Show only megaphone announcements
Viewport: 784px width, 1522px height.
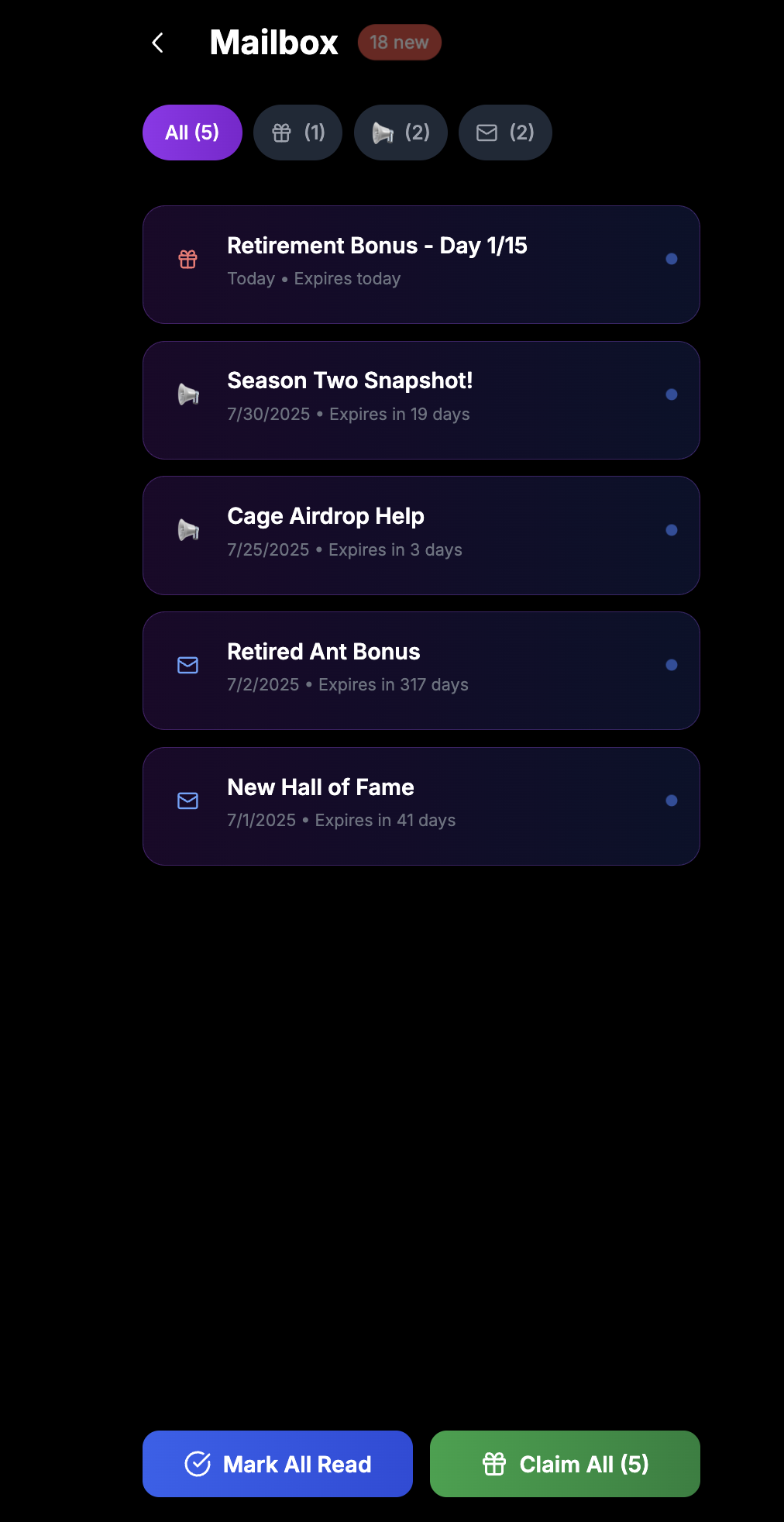click(x=401, y=133)
